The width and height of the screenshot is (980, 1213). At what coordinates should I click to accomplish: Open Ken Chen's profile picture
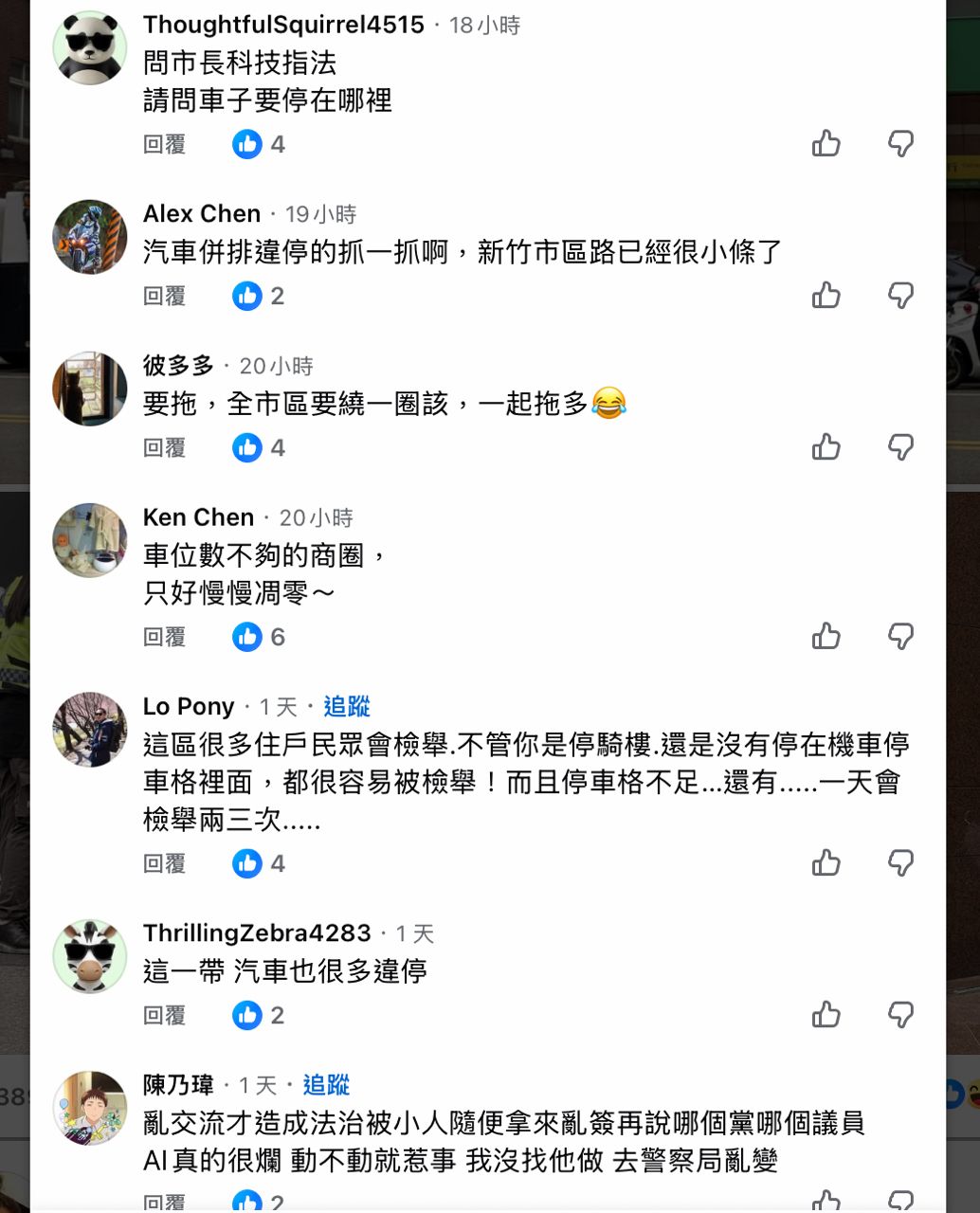pyautogui.click(x=90, y=540)
